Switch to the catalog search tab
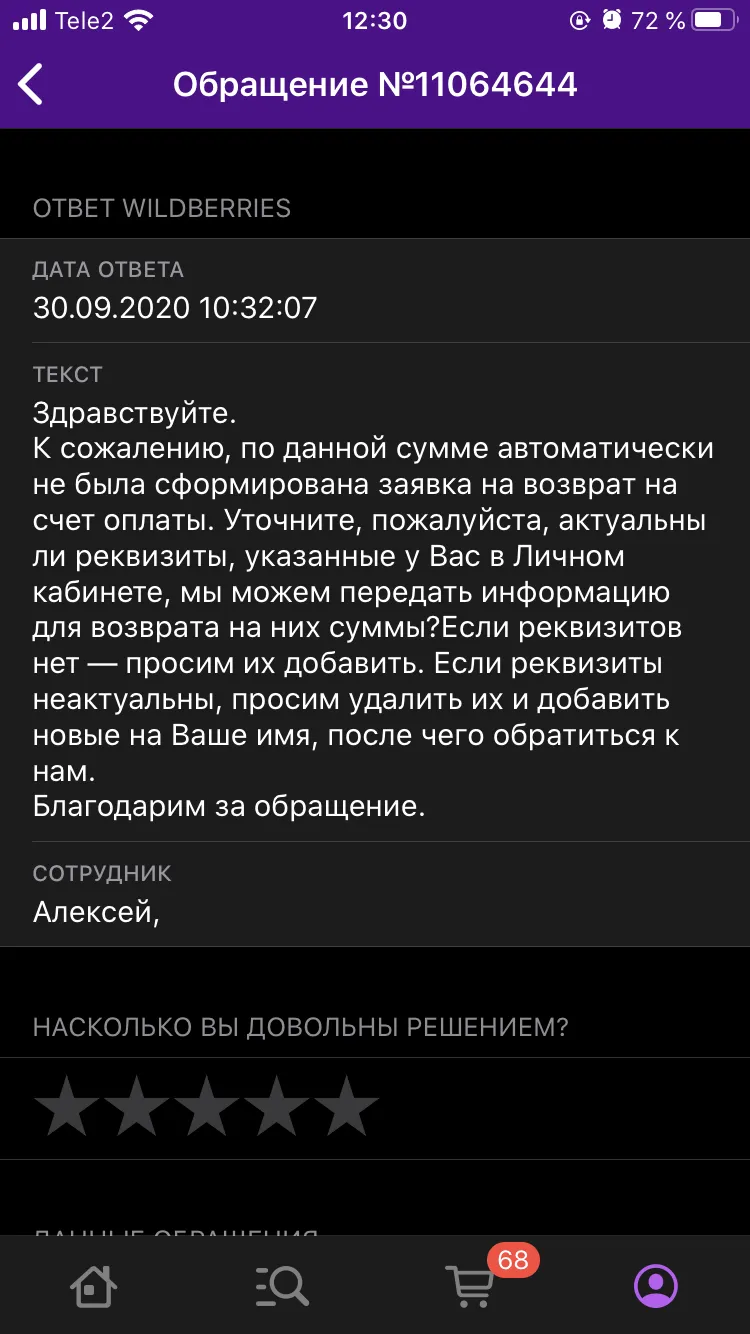750x1334 pixels. pos(281,1286)
